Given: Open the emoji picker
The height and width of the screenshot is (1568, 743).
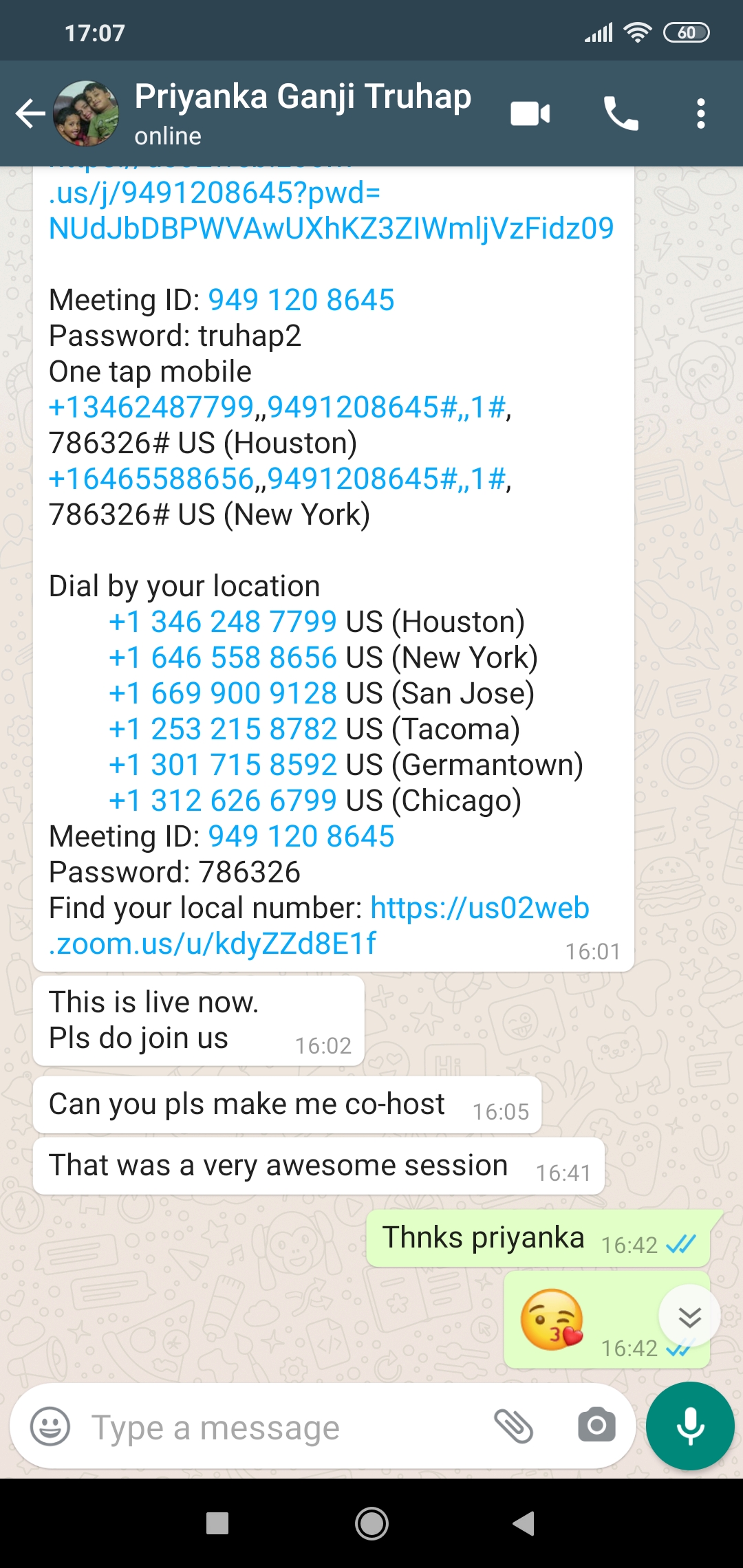Looking at the screenshot, I should tap(50, 1426).
